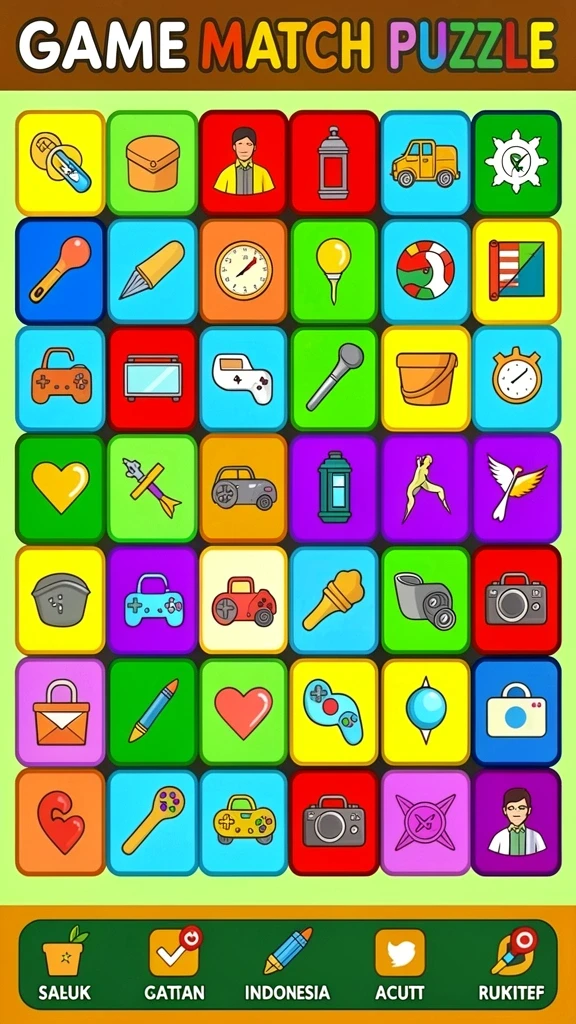
Task: Pick the gray microphone tile
Action: (x=334, y=378)
